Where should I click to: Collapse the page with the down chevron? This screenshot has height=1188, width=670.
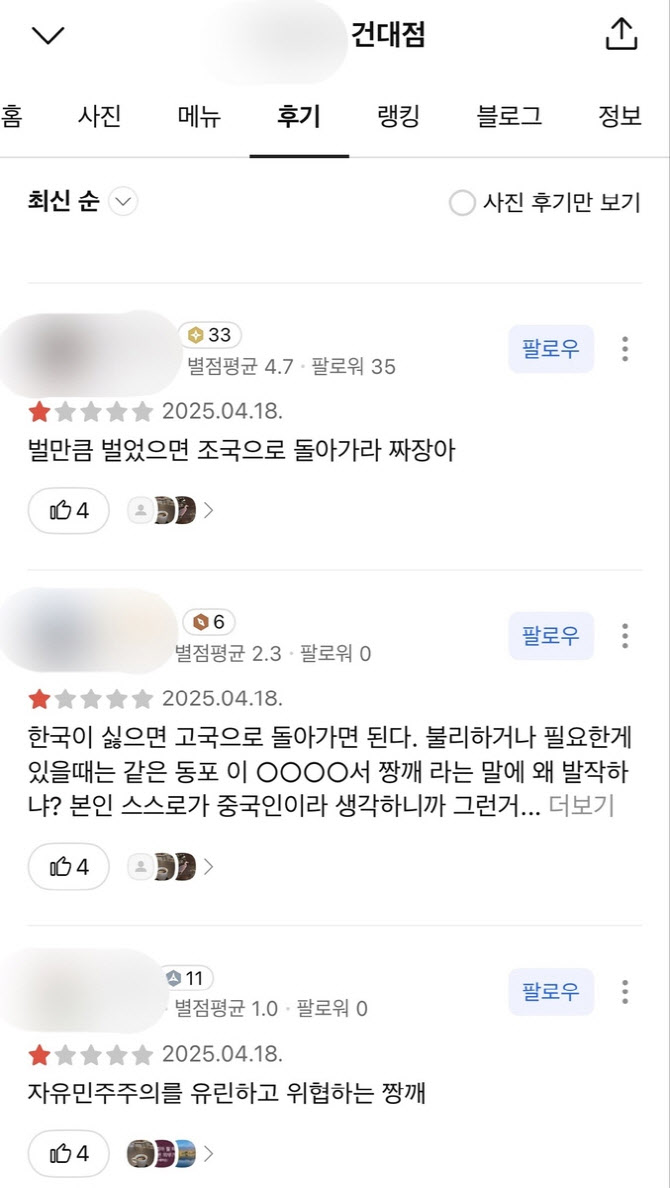[x=48, y=35]
